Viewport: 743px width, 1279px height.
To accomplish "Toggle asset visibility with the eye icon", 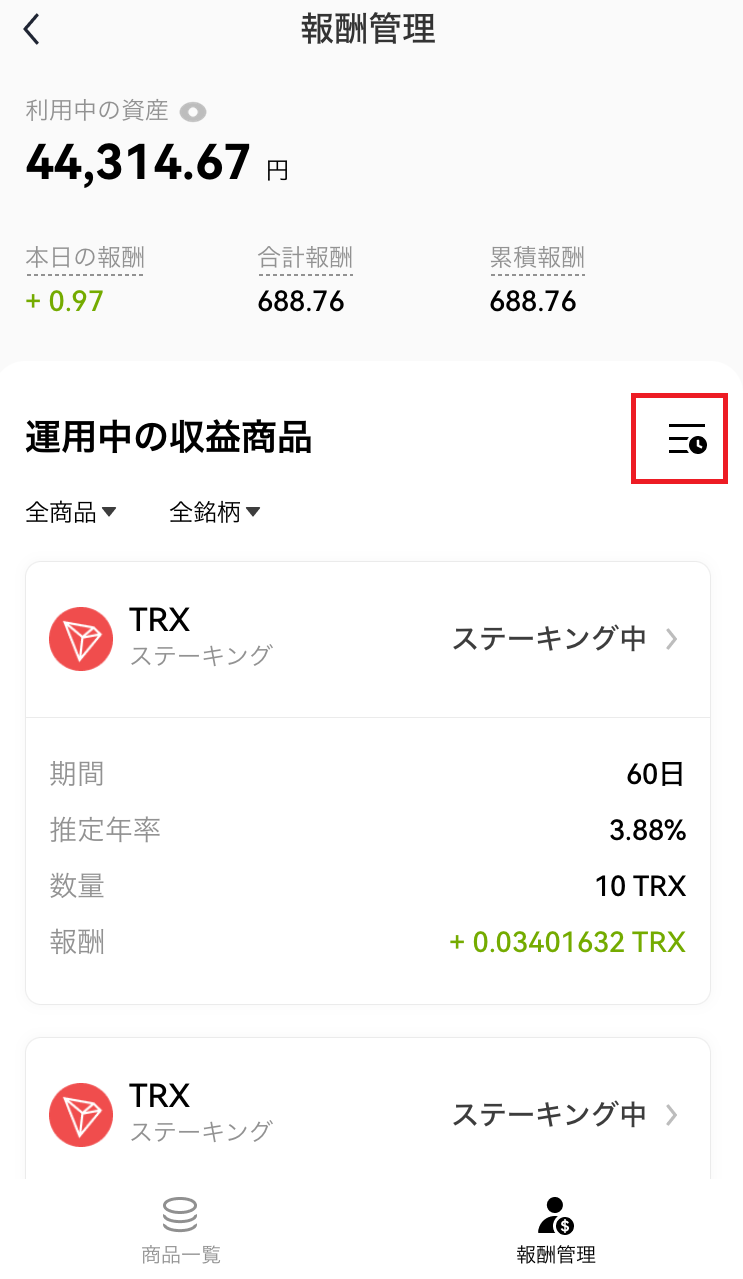I will coord(192,111).
